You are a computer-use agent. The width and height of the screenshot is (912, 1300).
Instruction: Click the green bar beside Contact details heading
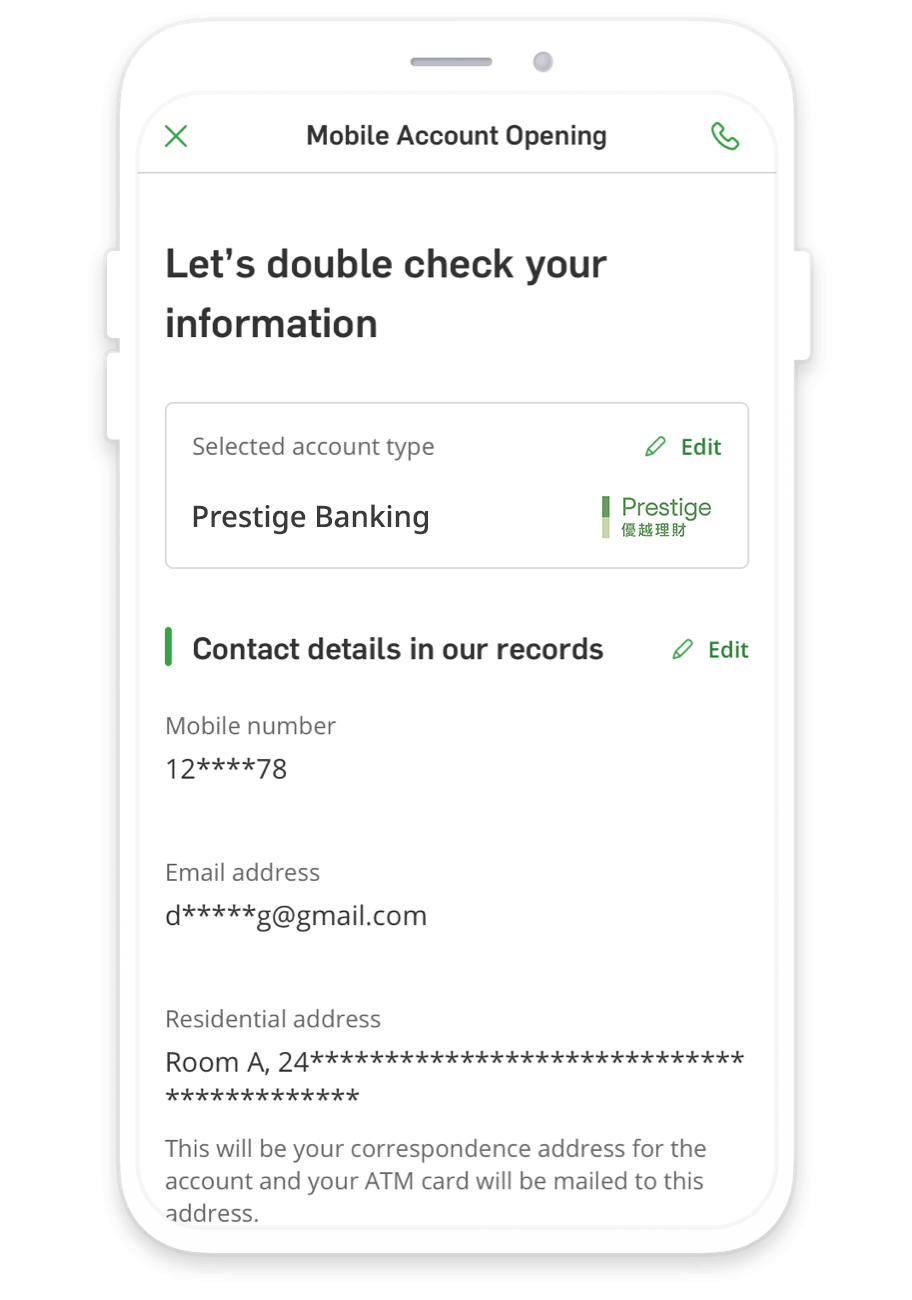coord(169,648)
